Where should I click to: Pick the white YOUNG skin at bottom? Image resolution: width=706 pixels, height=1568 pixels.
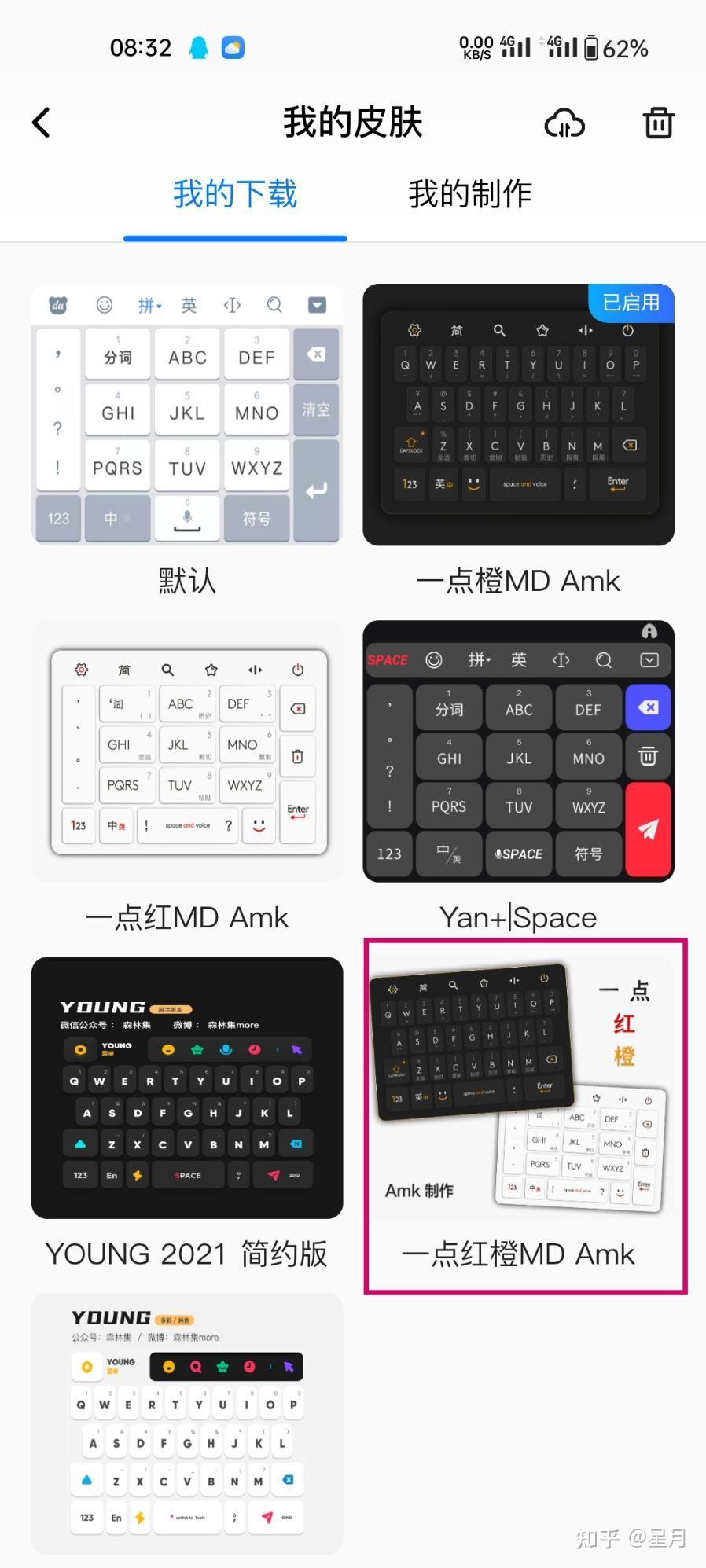click(187, 1423)
